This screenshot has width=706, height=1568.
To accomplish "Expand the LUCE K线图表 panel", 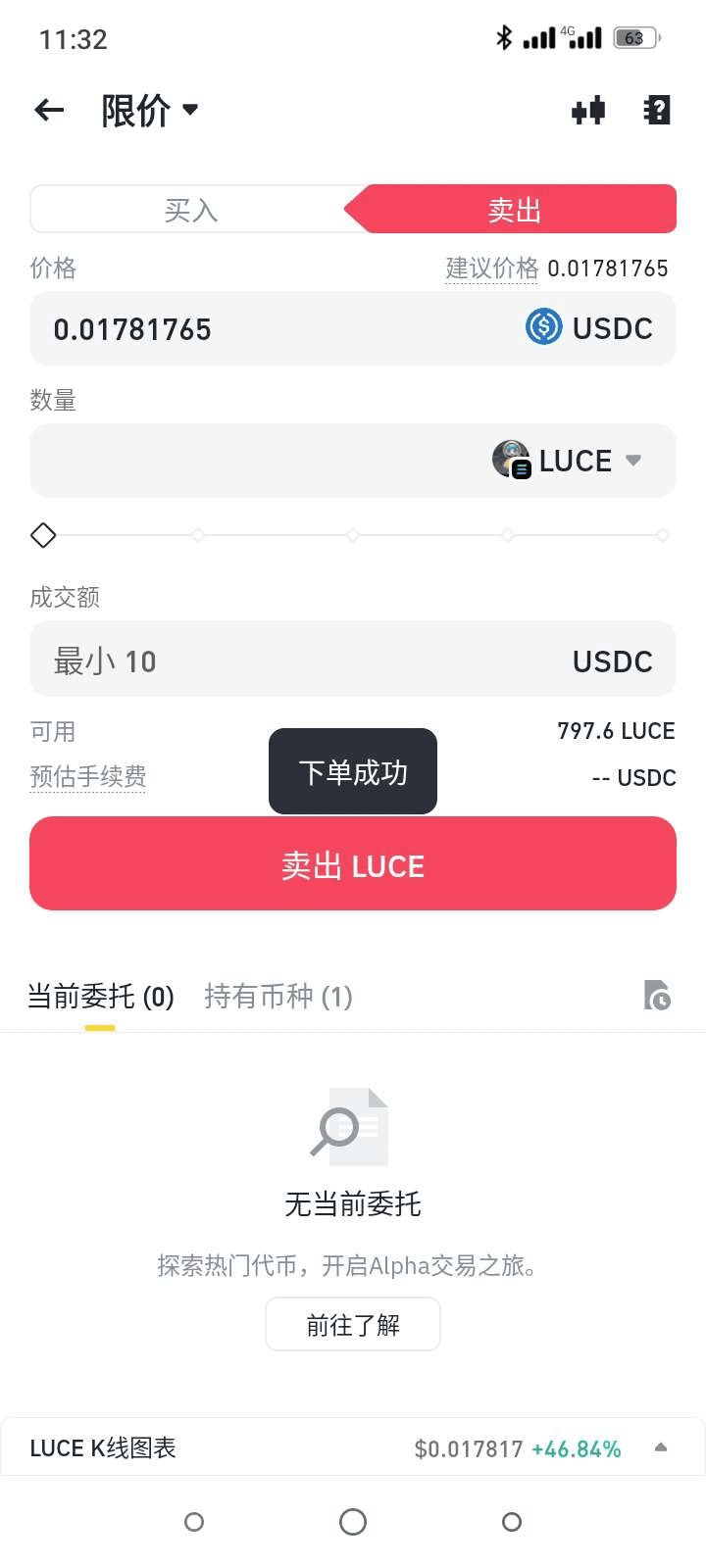I will point(661,1447).
